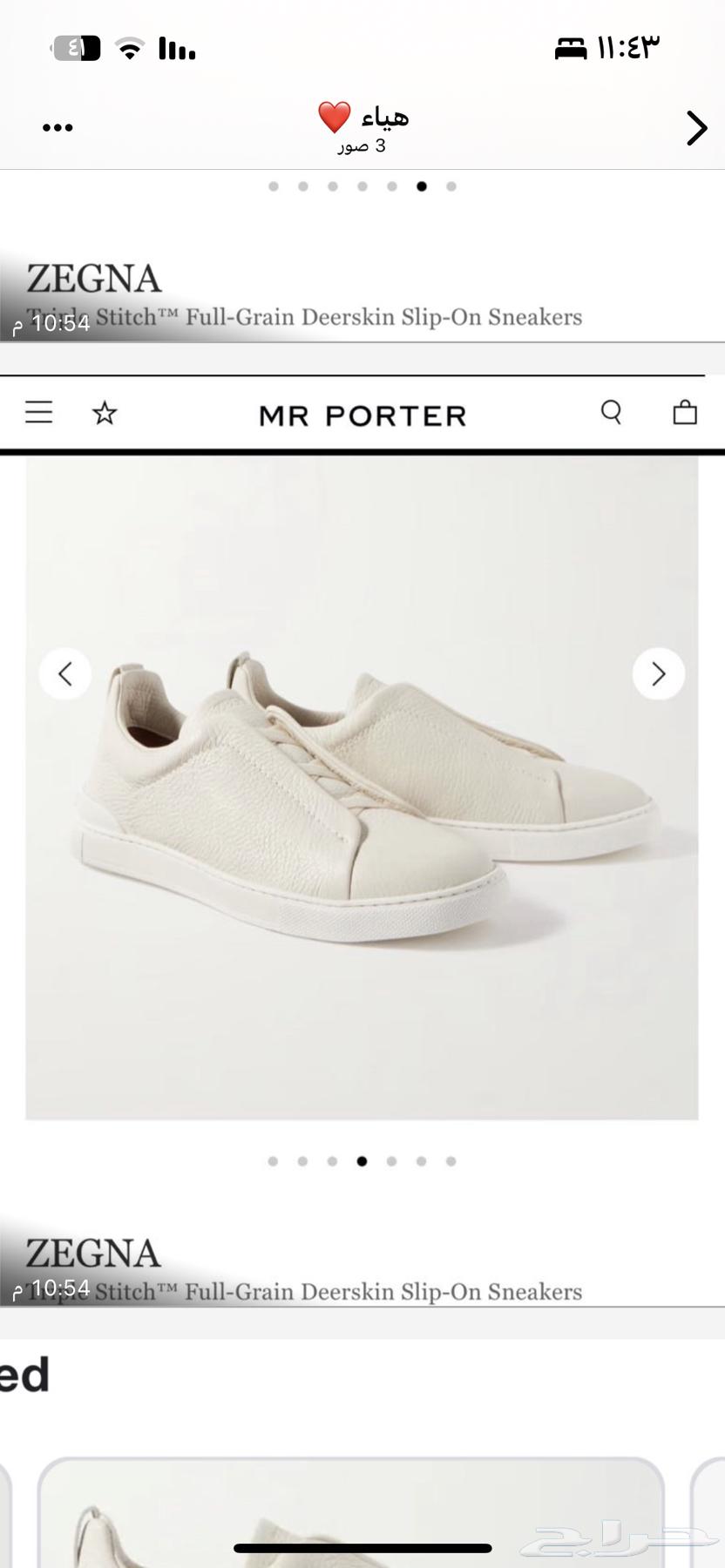This screenshot has height=1568, width=725.
Task: Open the Triple Stitch sneakers product title
Action: (x=305, y=1292)
